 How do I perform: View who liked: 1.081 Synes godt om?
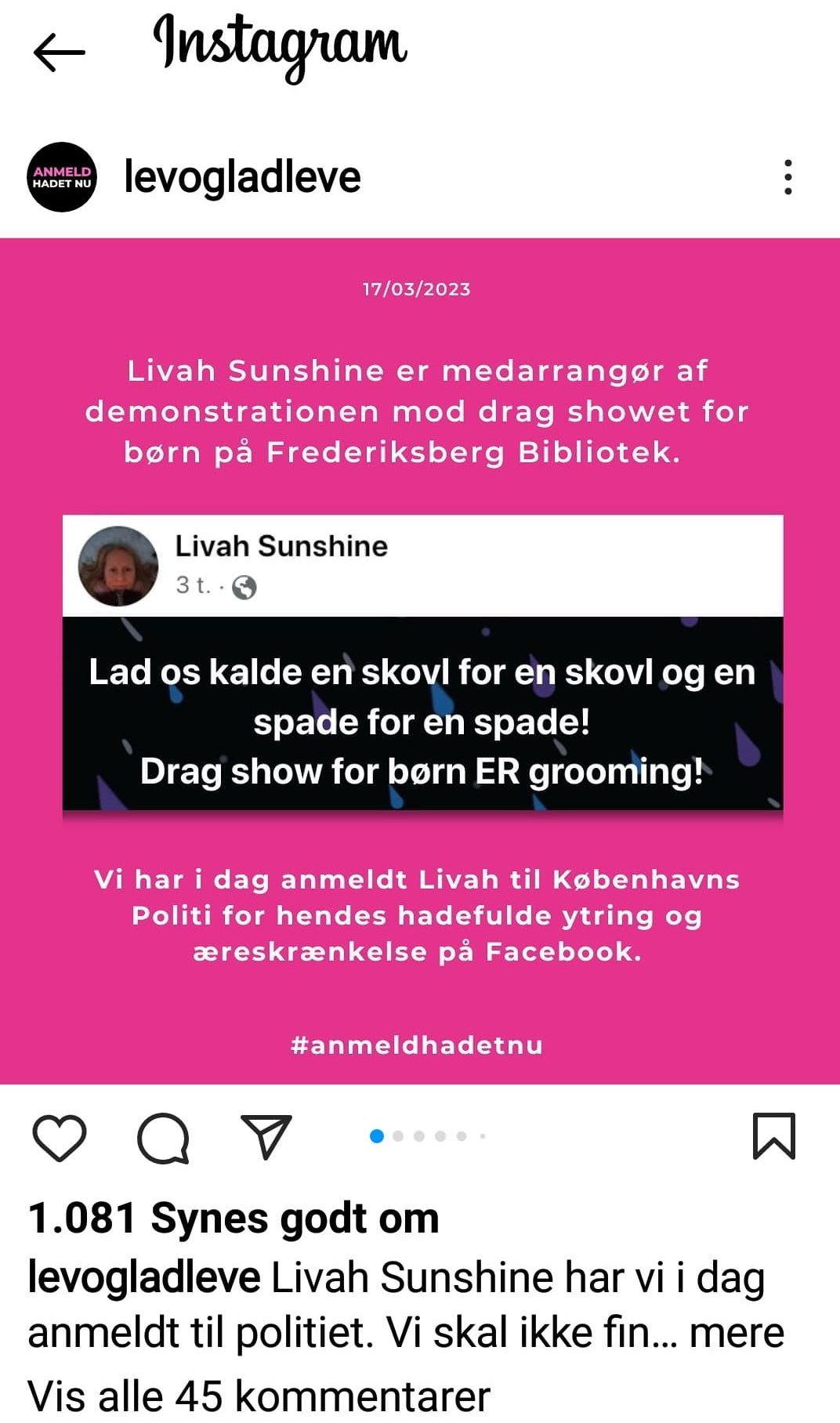pyautogui.click(x=234, y=1219)
